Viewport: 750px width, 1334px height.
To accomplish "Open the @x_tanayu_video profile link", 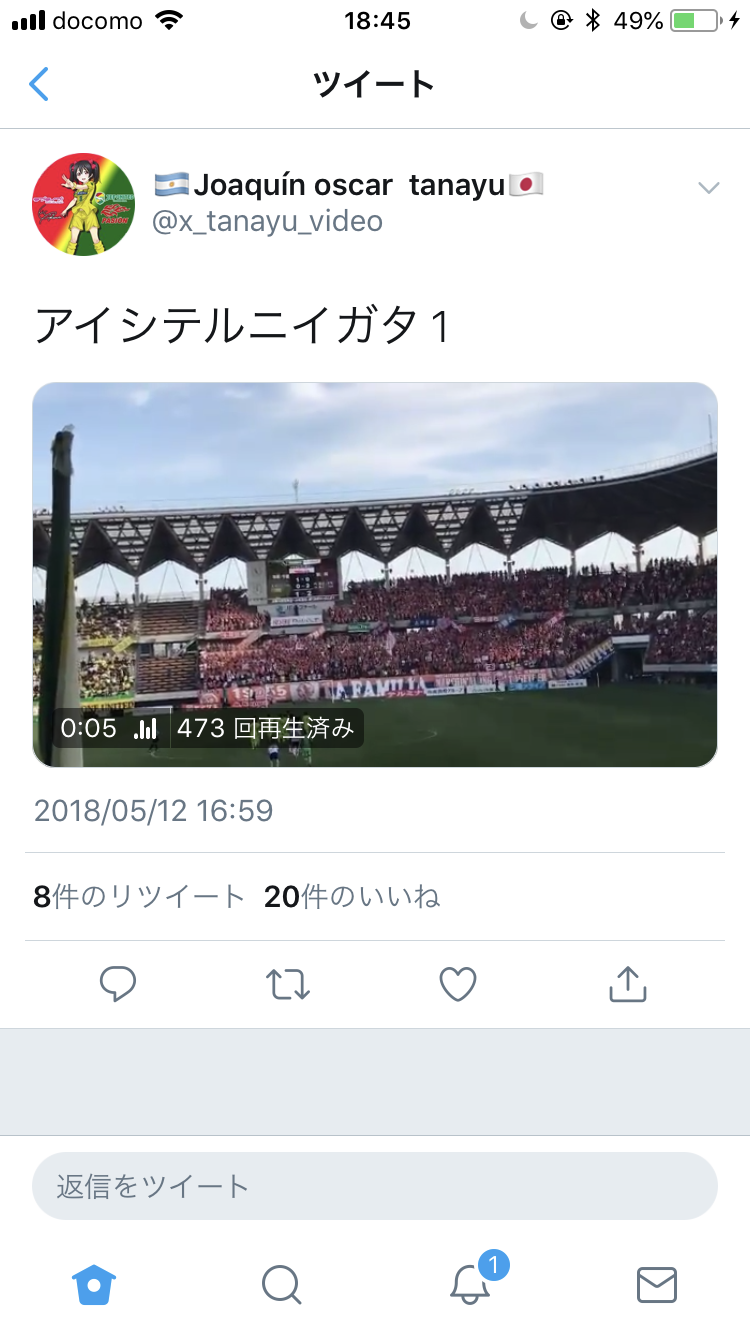I will 267,221.
